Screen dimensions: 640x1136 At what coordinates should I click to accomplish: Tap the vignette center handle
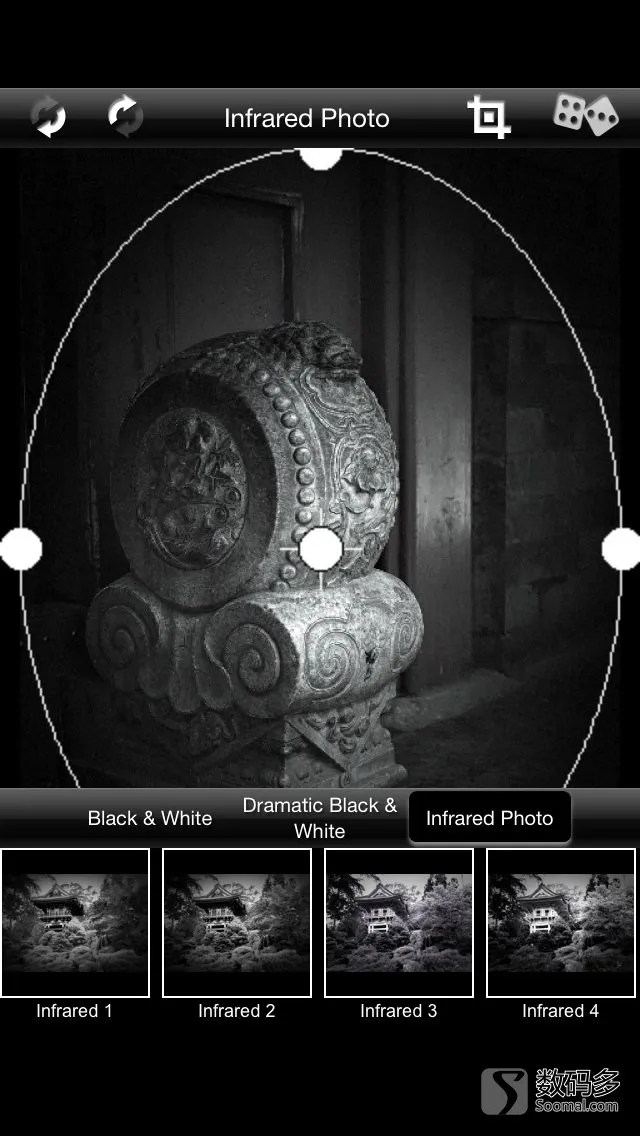pos(320,548)
